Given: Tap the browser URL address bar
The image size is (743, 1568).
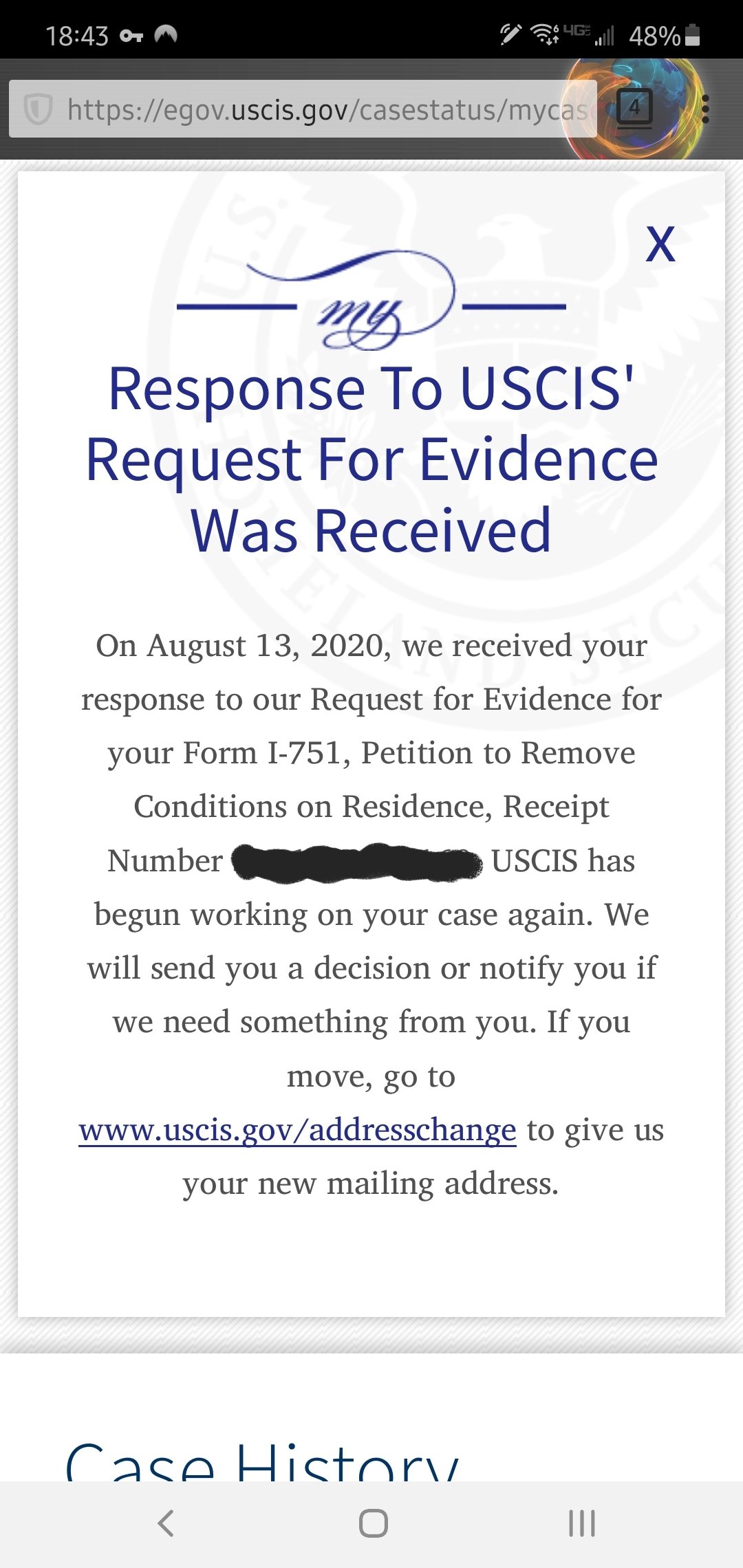Looking at the screenshot, I should click(303, 109).
